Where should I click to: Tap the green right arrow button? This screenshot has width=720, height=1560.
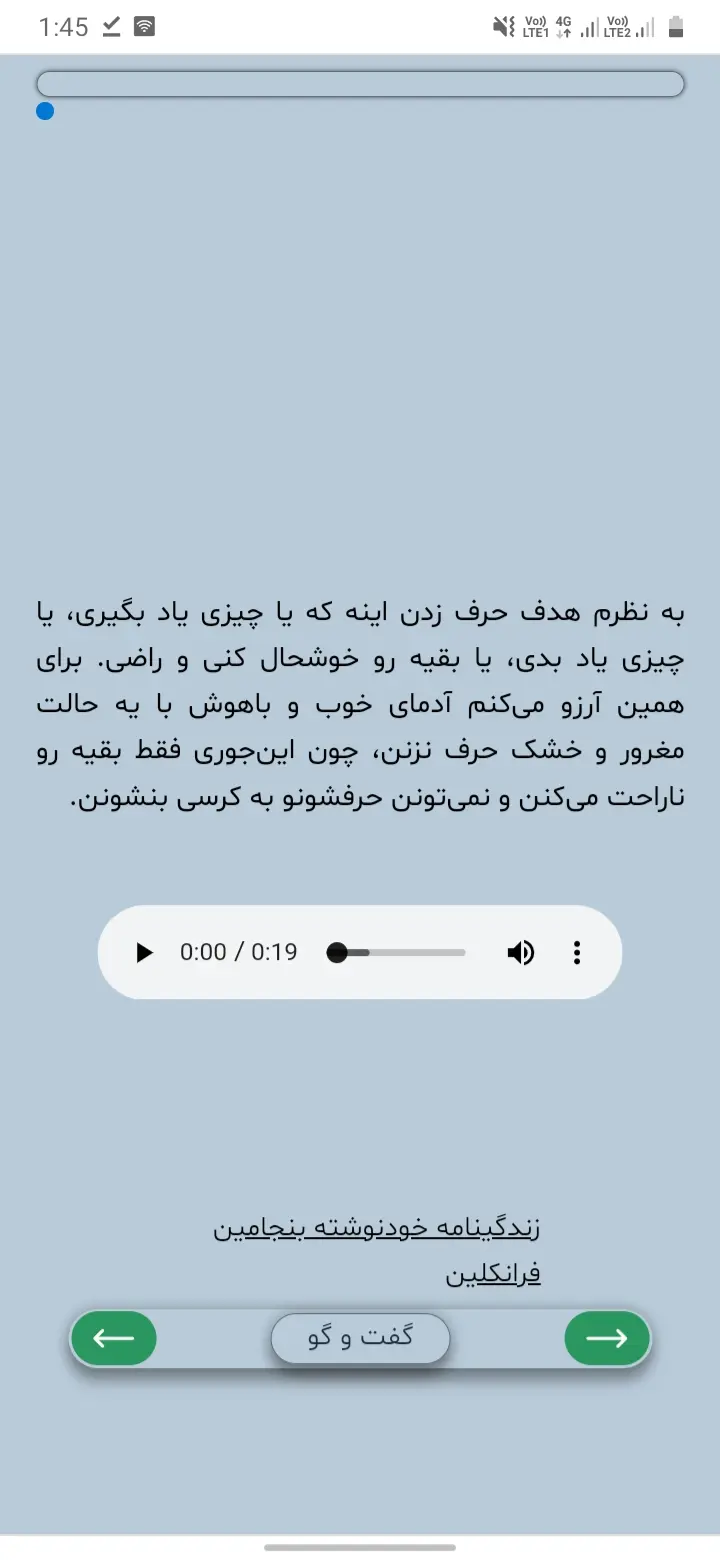pyautogui.click(x=607, y=1338)
